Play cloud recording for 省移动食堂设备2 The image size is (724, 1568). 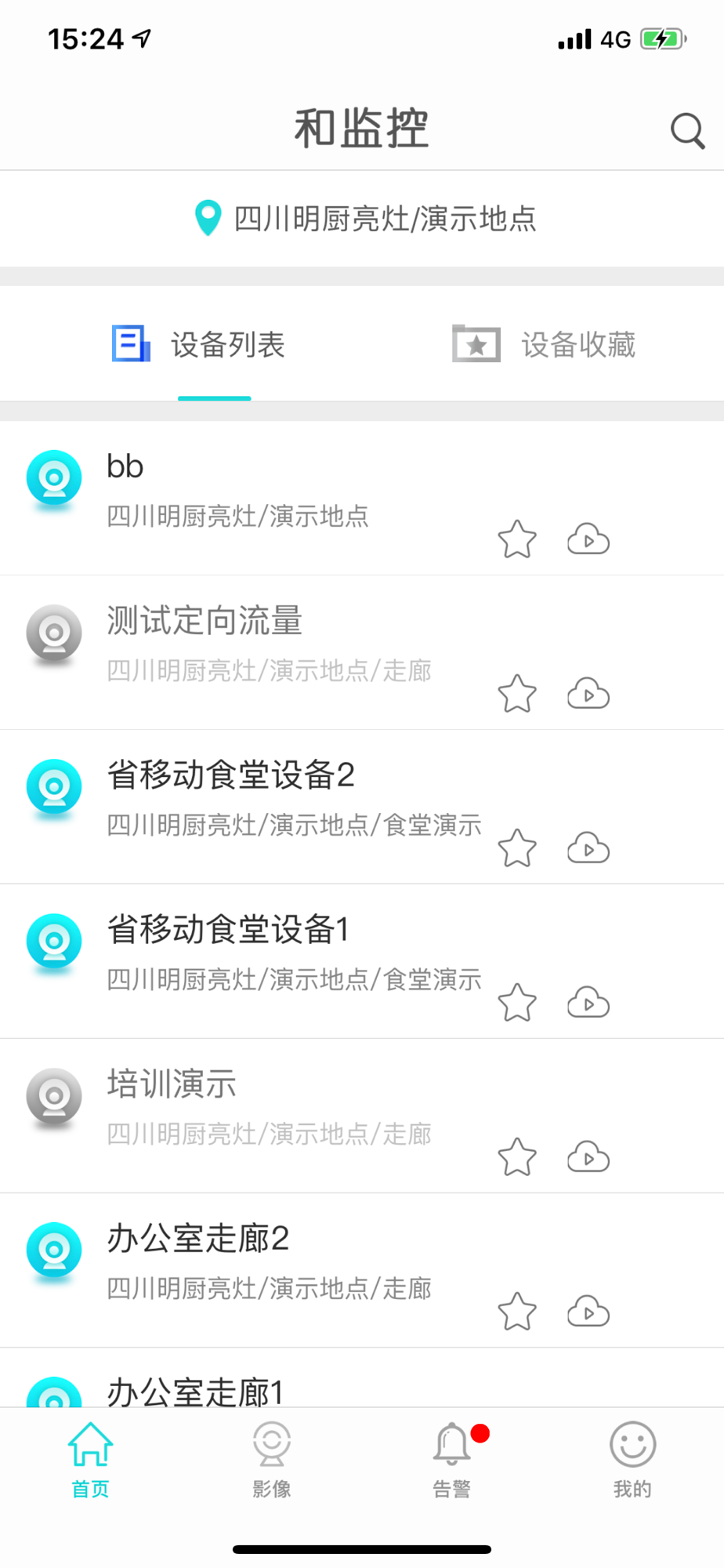(x=588, y=848)
